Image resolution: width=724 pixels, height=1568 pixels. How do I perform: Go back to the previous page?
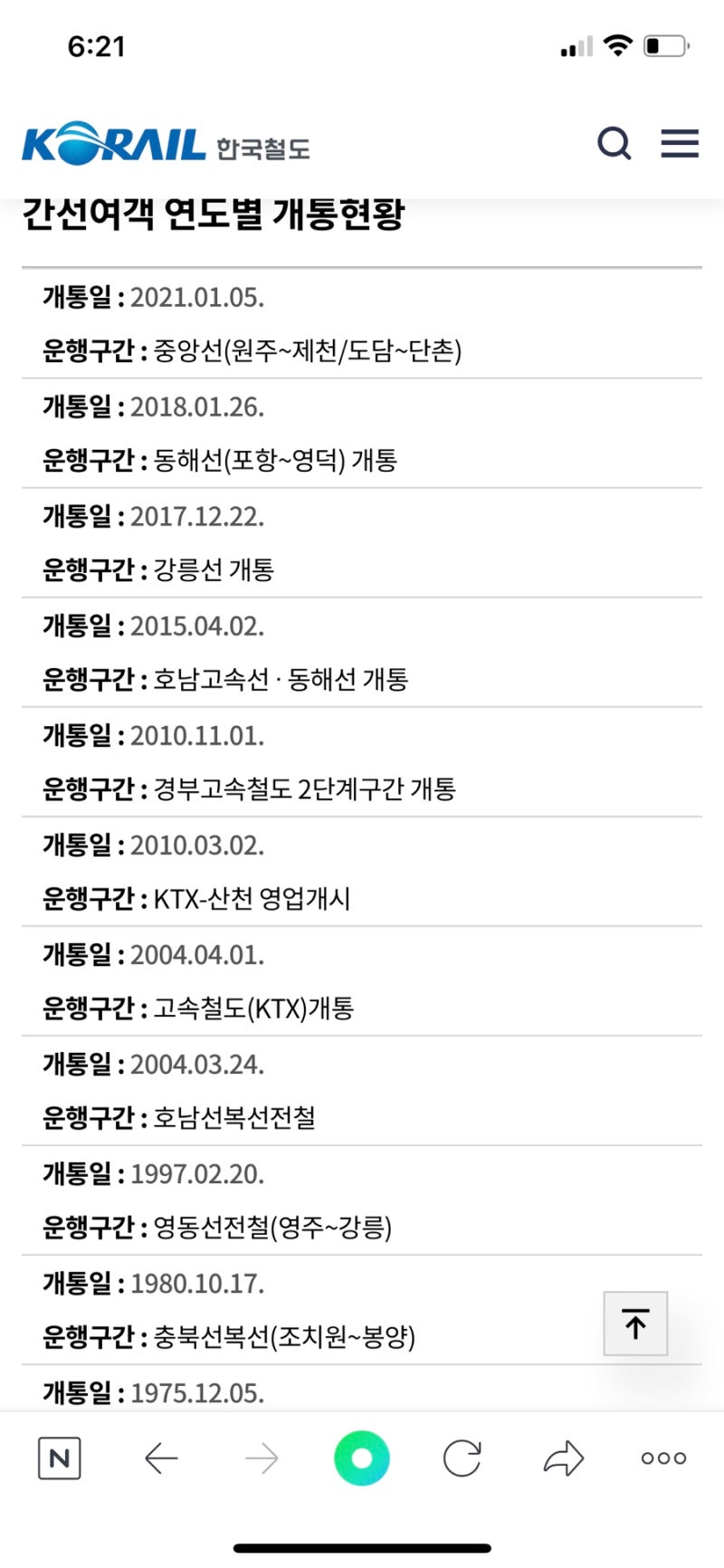tap(161, 1458)
